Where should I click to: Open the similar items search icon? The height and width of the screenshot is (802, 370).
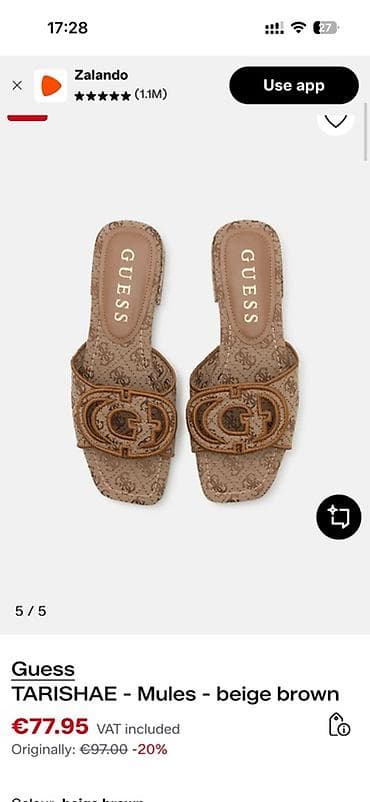point(338,517)
